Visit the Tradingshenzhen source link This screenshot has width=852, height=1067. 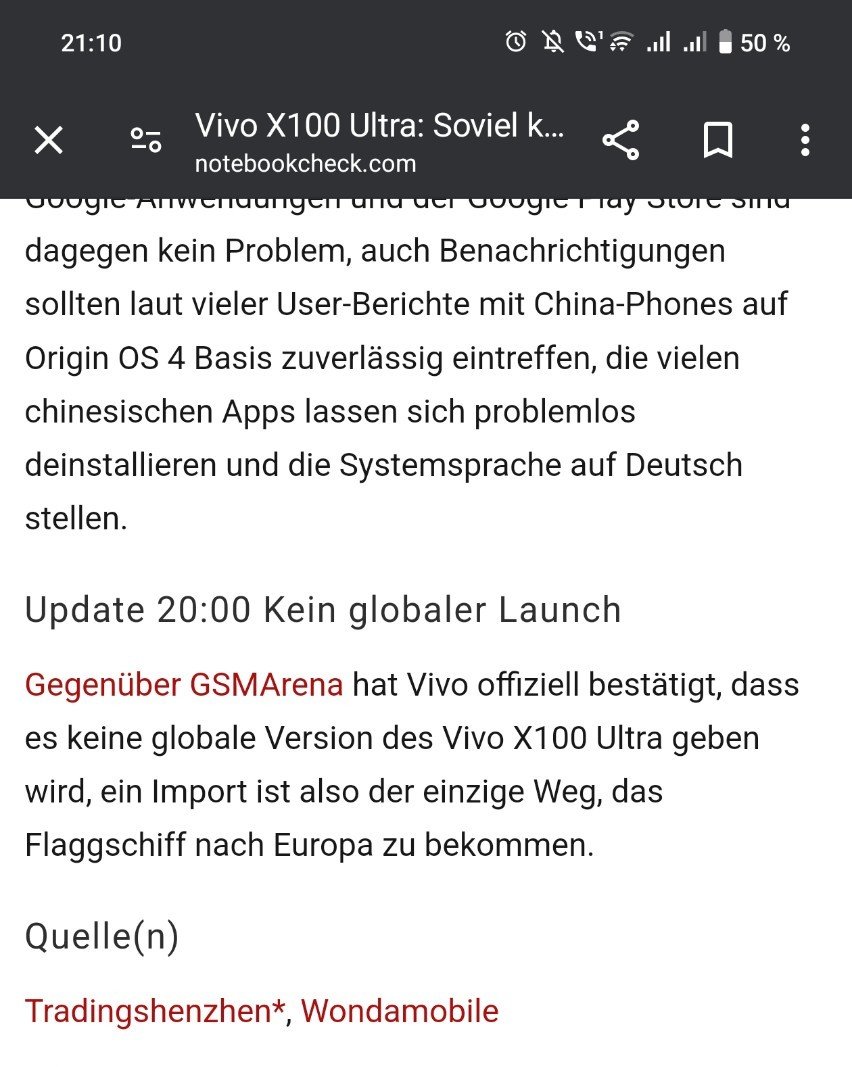coord(154,1011)
